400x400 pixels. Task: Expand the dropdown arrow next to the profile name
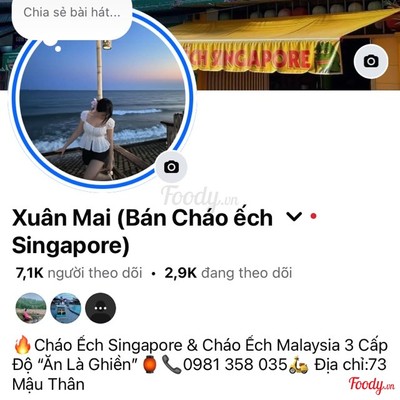point(294,217)
